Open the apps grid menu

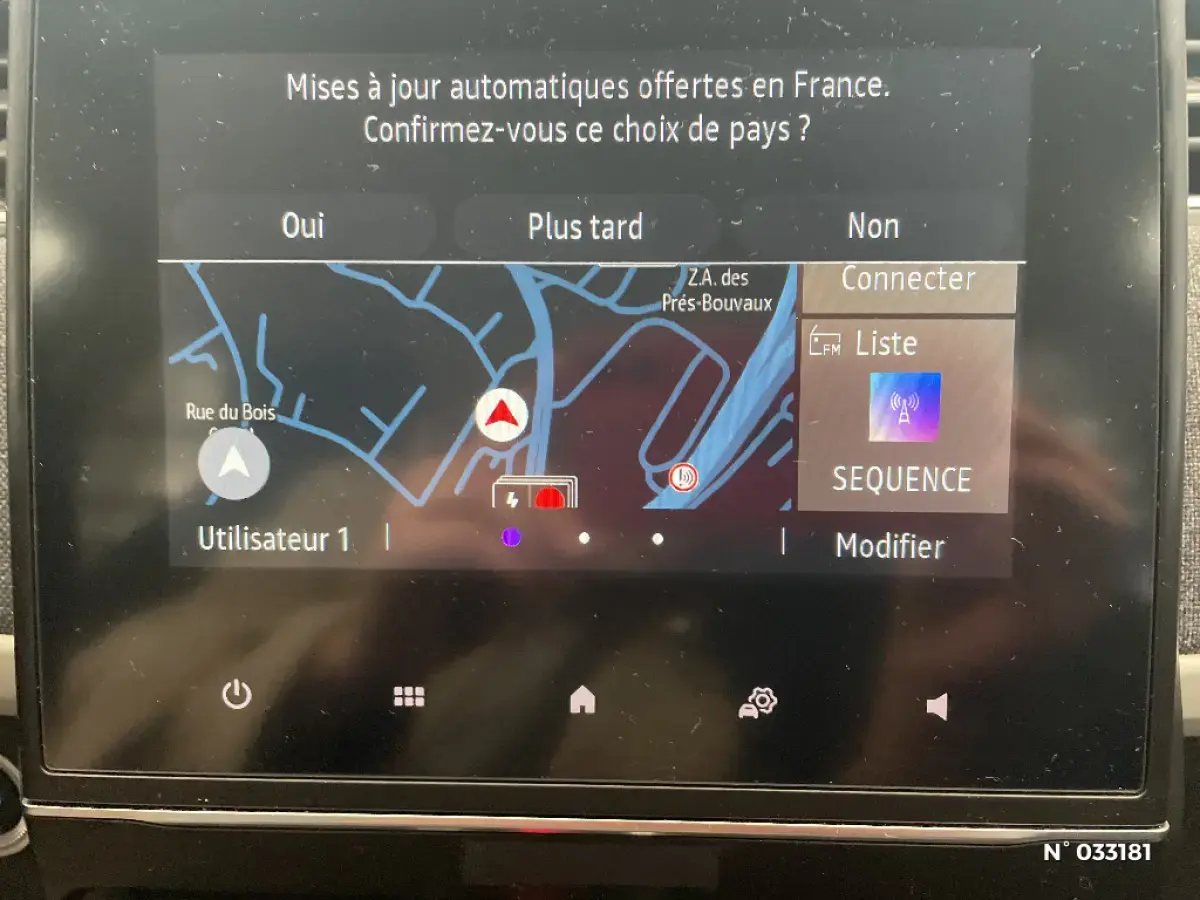click(409, 697)
